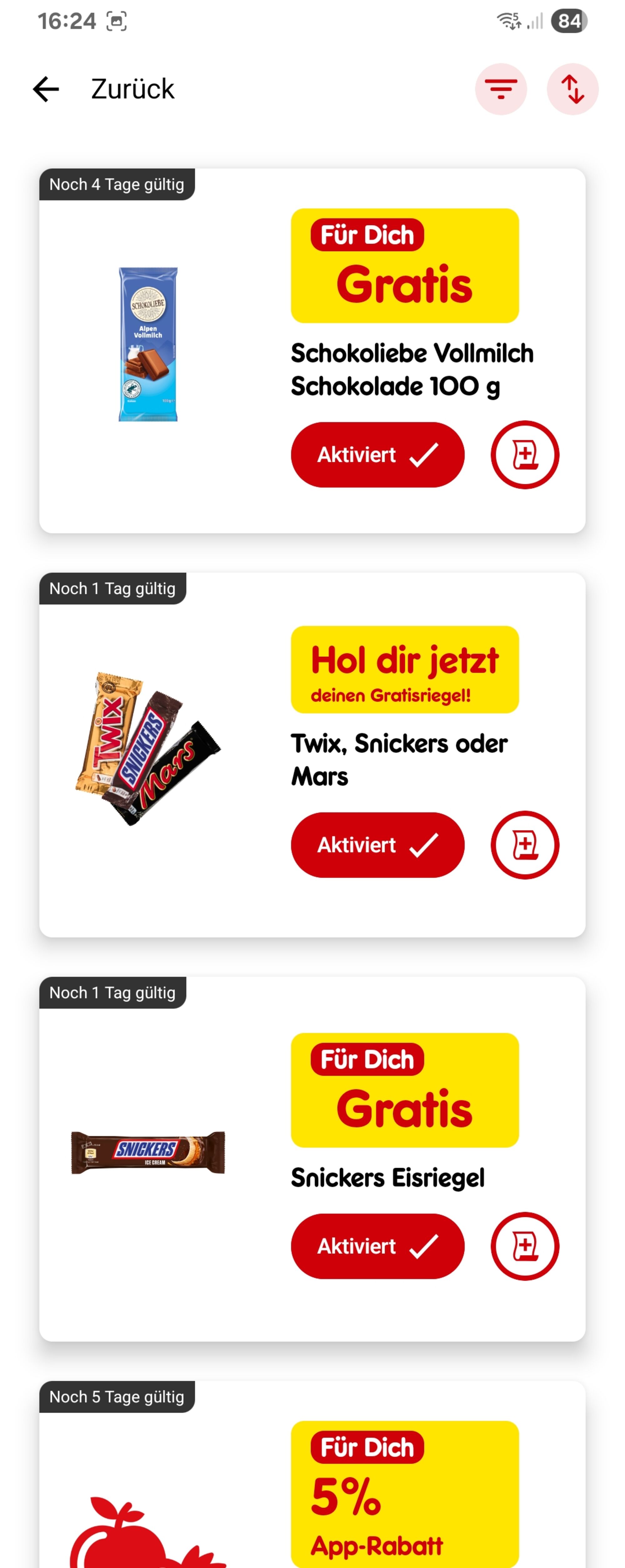Add Twix, Snickers oder Mars to shopping list

[525, 844]
